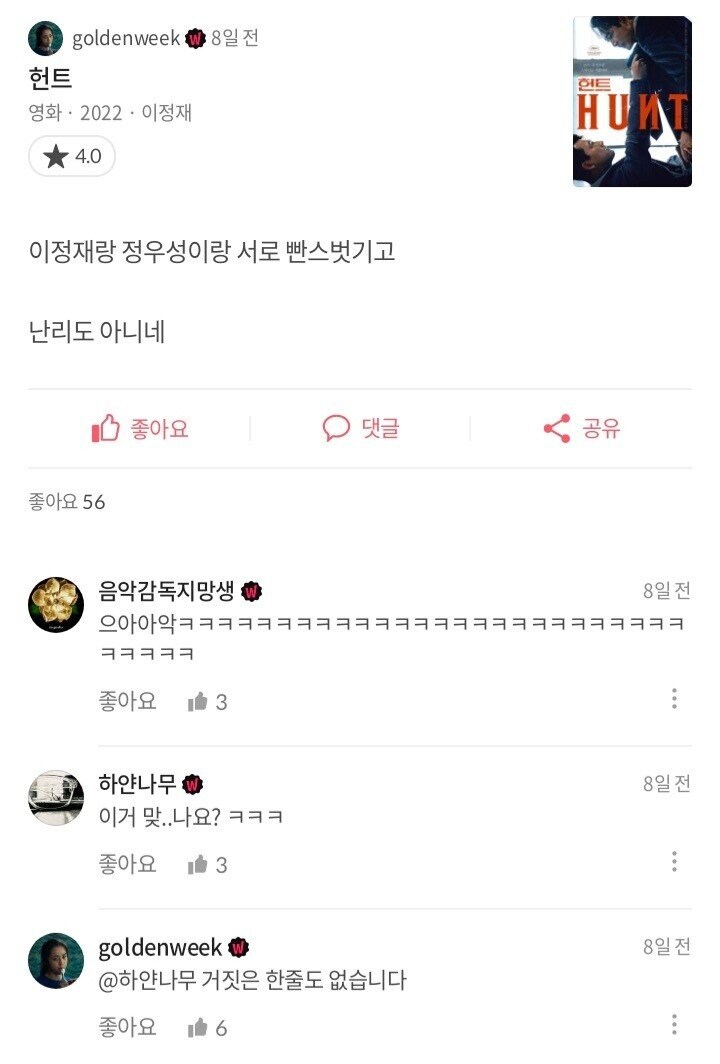
Task: Open the kebab menu on 음악감독지망생's comment
Action: pyautogui.click(x=673, y=698)
